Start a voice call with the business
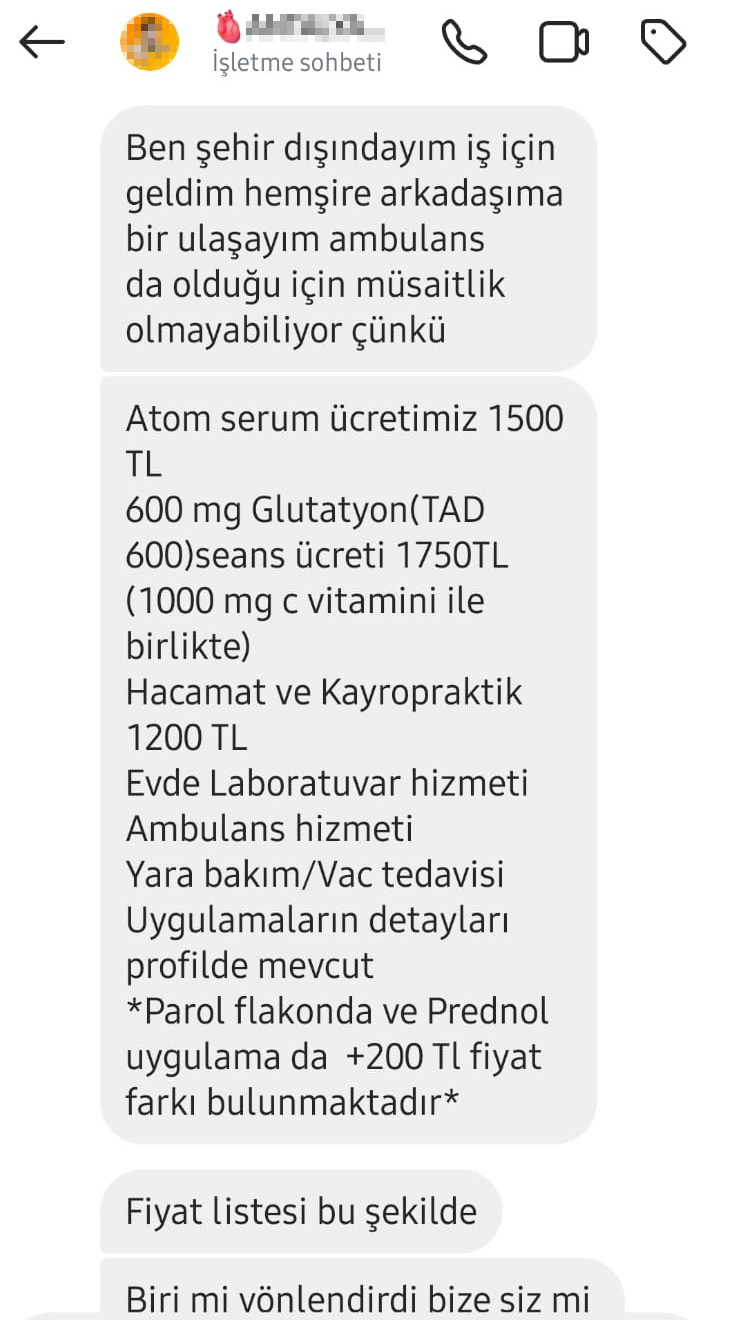 pyautogui.click(x=465, y=42)
